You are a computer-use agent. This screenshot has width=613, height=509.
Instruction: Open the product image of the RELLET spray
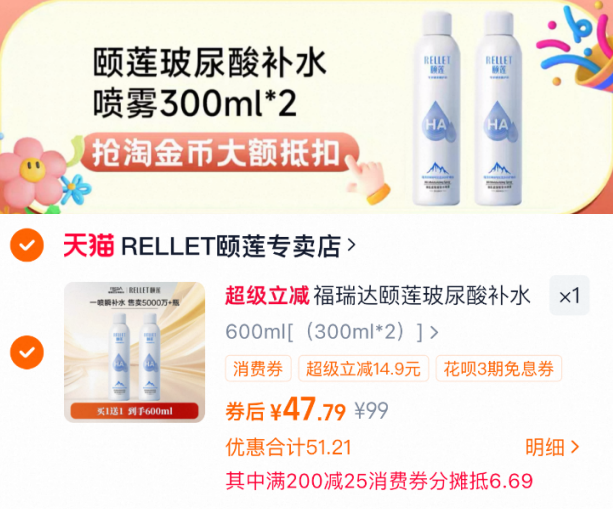134,352
